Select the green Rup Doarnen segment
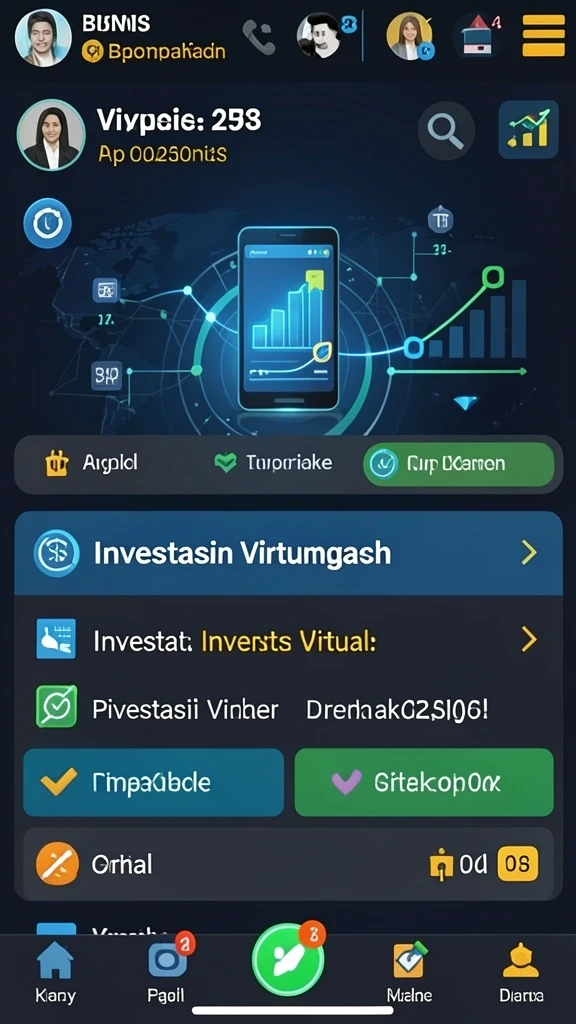Image resolution: width=576 pixels, height=1024 pixels. (x=458, y=464)
